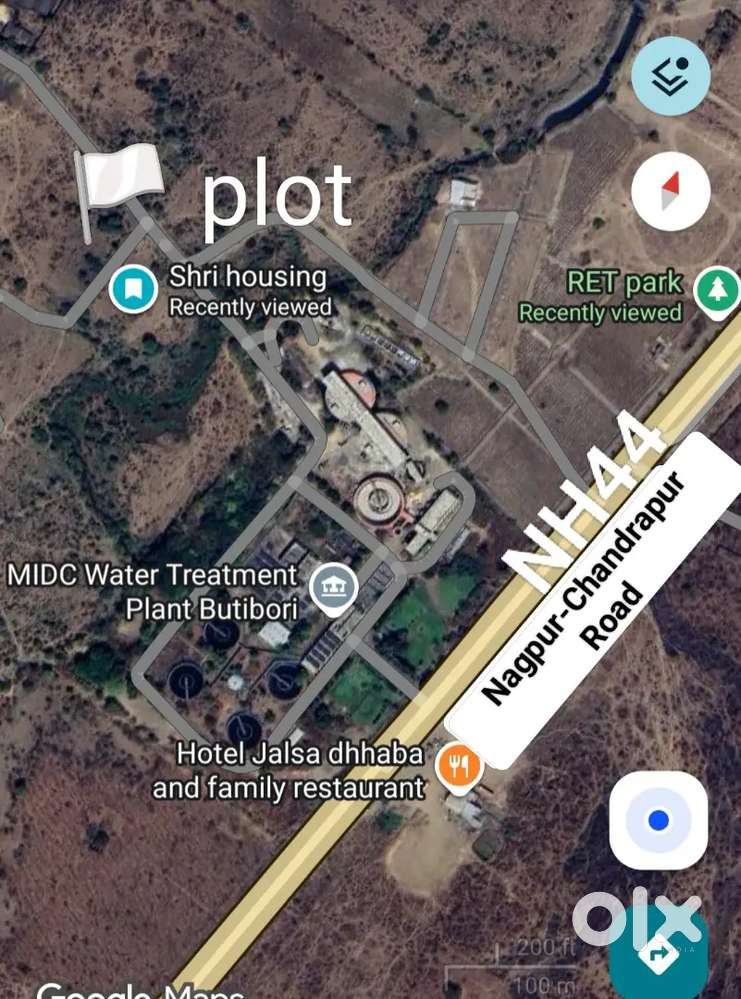Toggle location tracking with the blue dot
Screen dimensions: 741x999
657,821
